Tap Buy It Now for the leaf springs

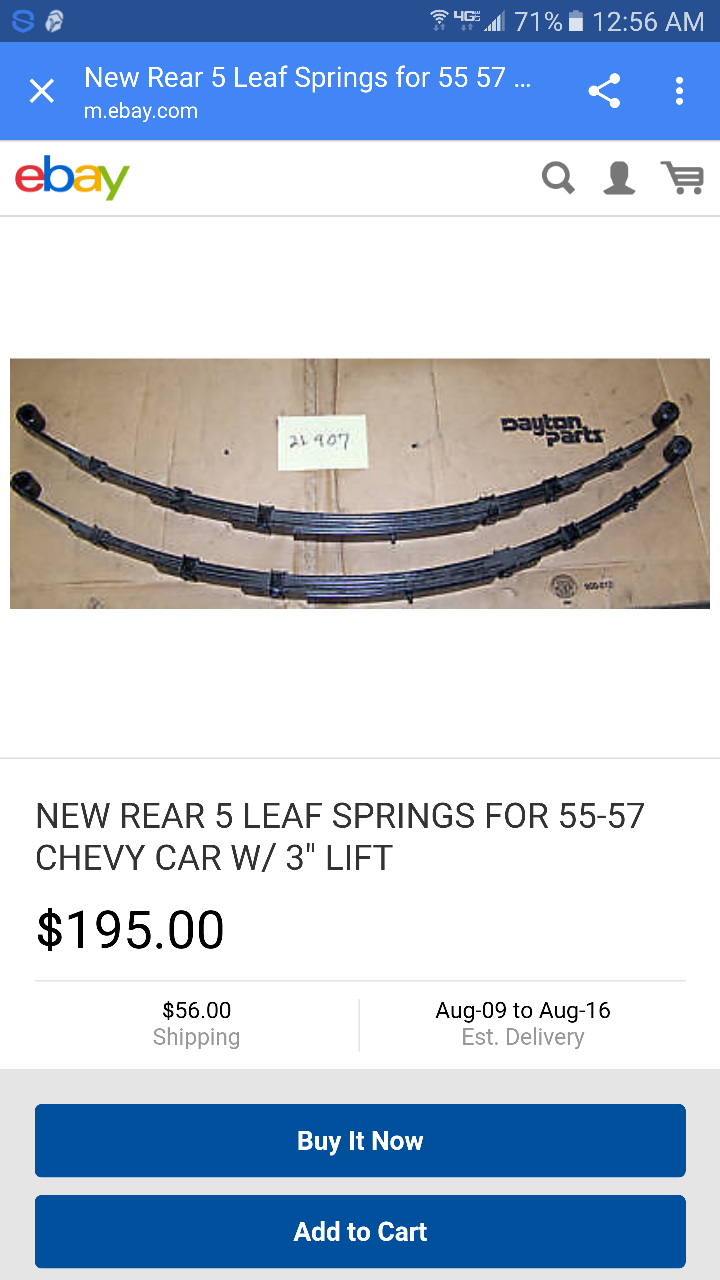point(360,1140)
